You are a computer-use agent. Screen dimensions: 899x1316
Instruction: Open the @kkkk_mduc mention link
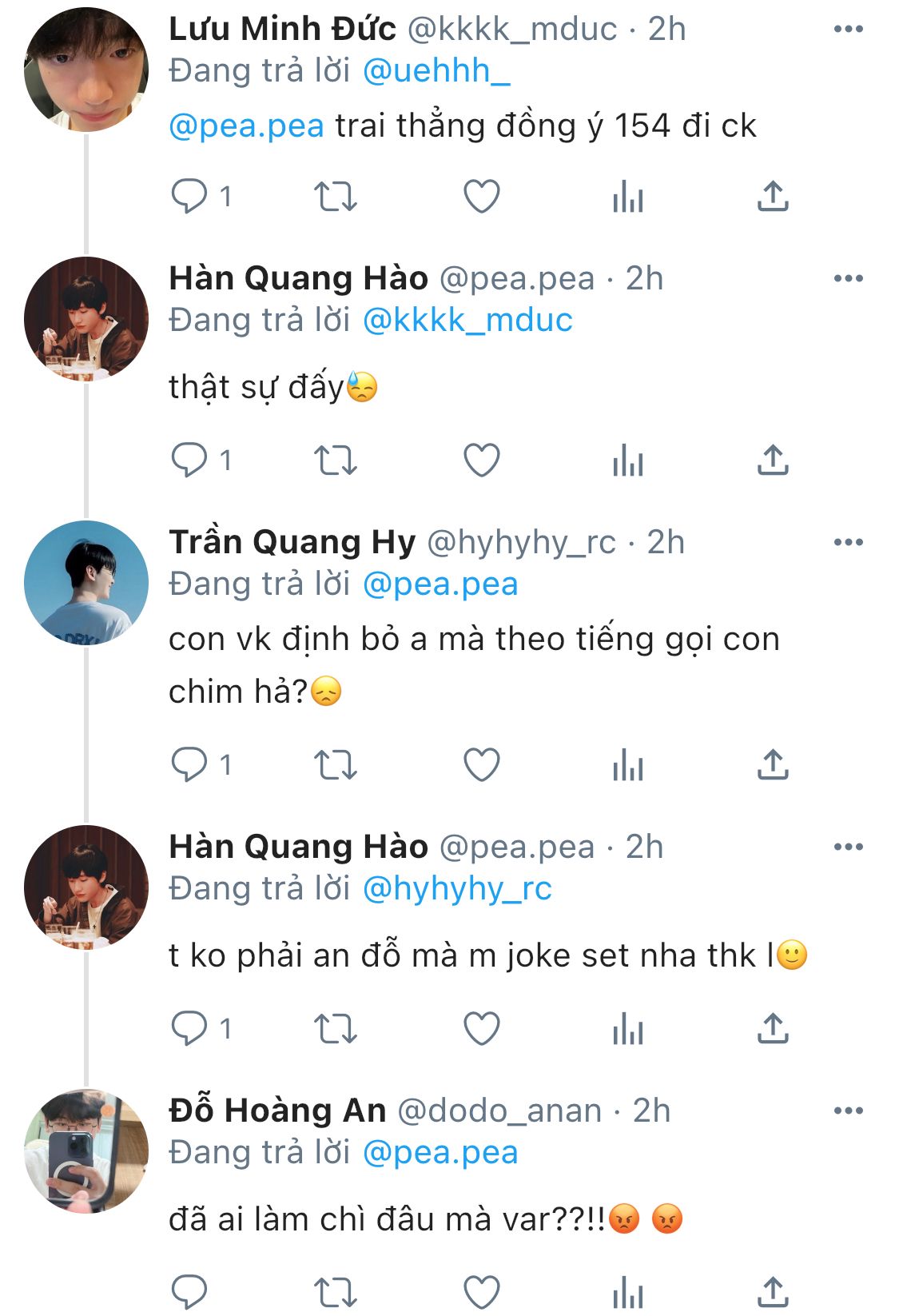(467, 321)
